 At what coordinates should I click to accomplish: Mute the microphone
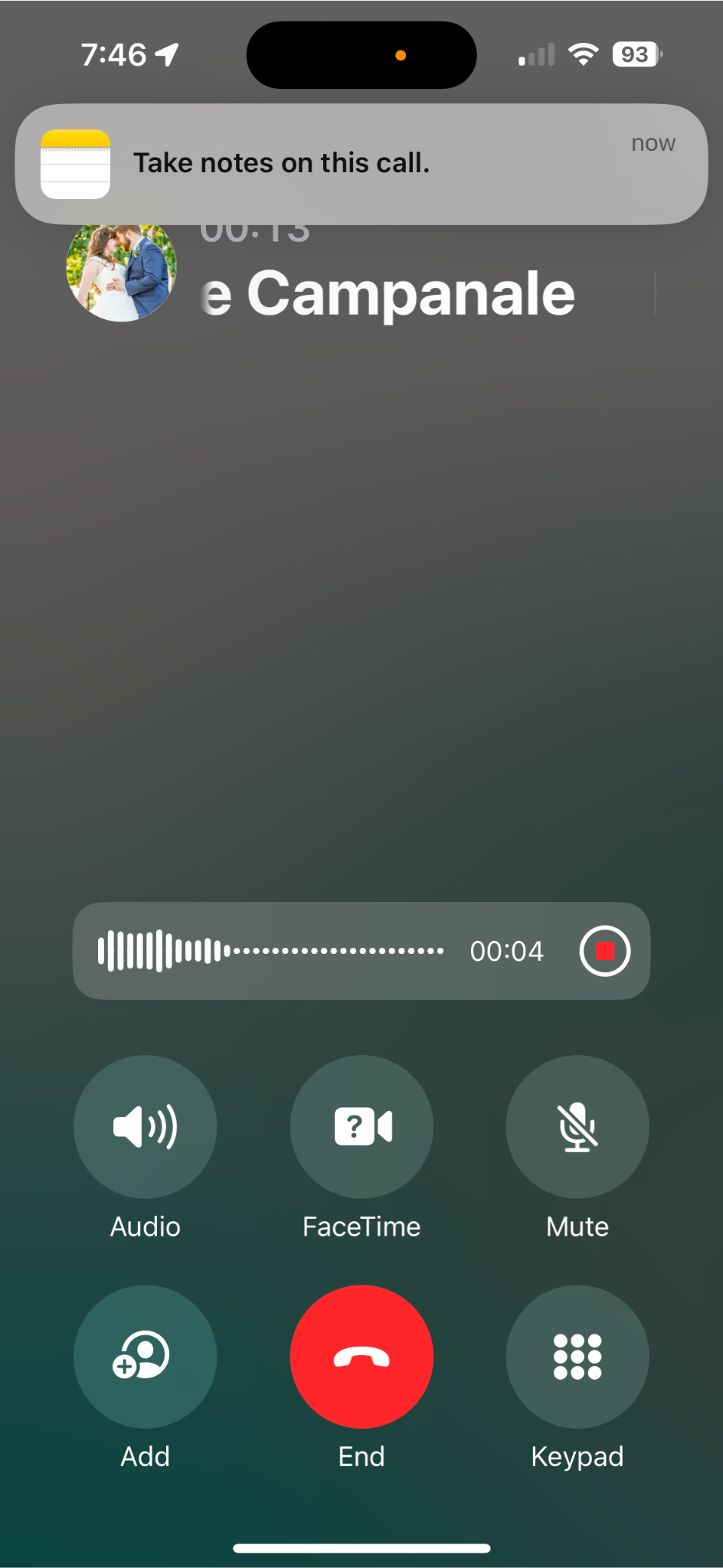point(577,1126)
